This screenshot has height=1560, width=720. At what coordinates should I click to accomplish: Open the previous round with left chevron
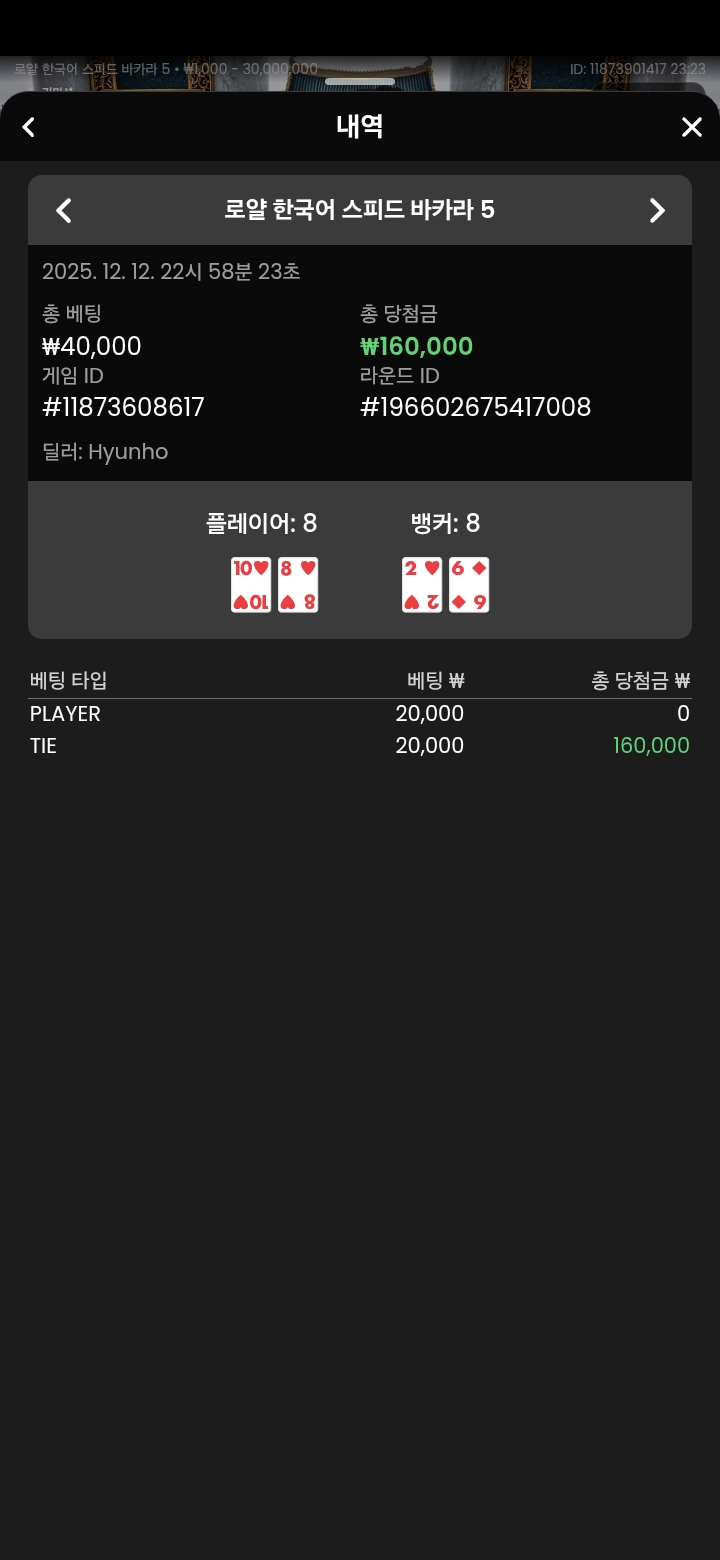(64, 210)
